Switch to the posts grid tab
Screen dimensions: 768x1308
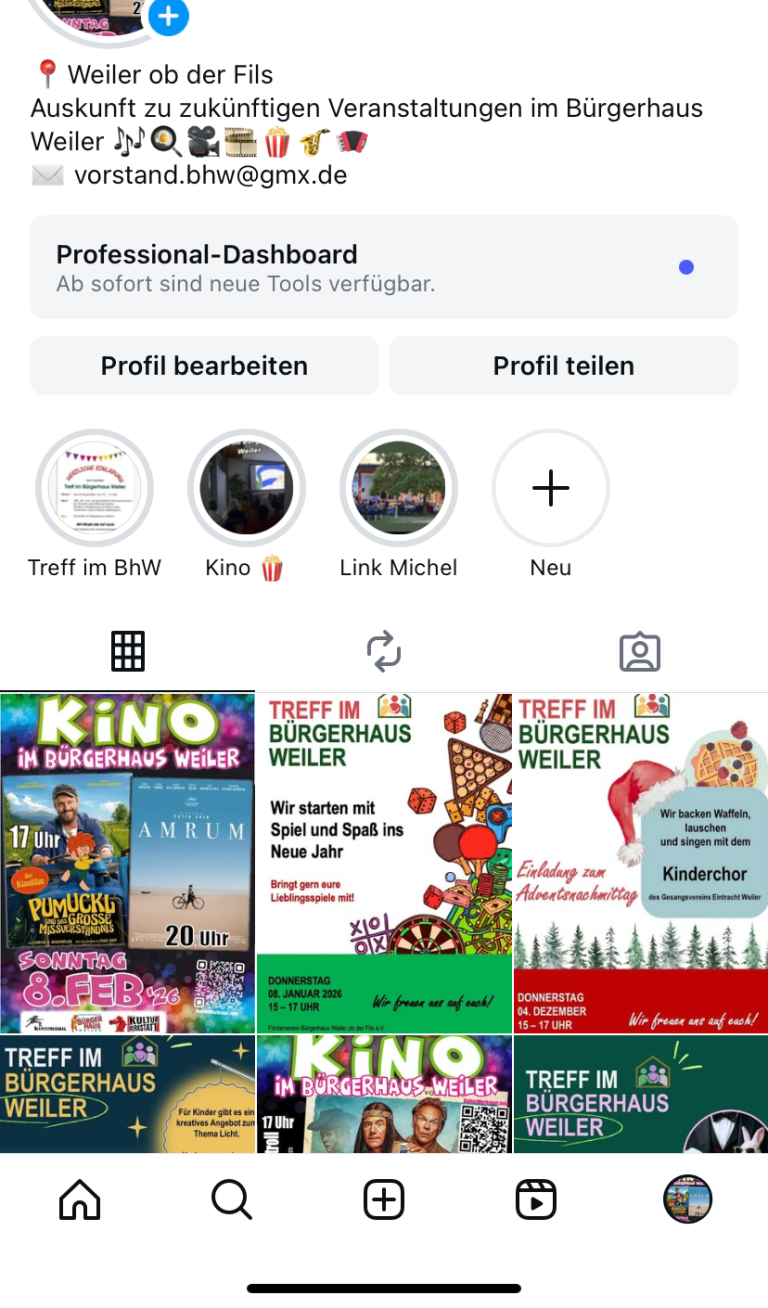[x=128, y=652]
